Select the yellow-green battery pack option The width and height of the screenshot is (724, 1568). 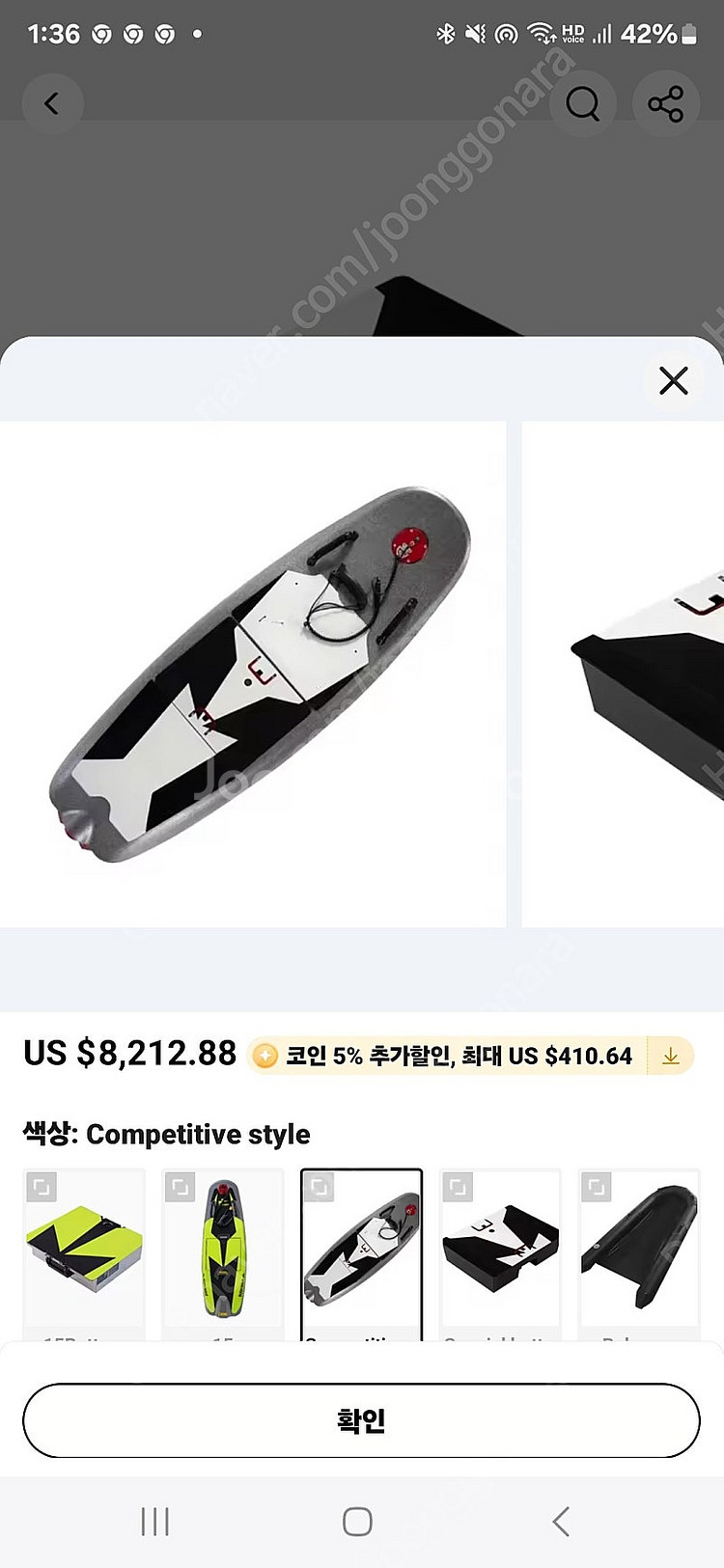(x=84, y=1252)
